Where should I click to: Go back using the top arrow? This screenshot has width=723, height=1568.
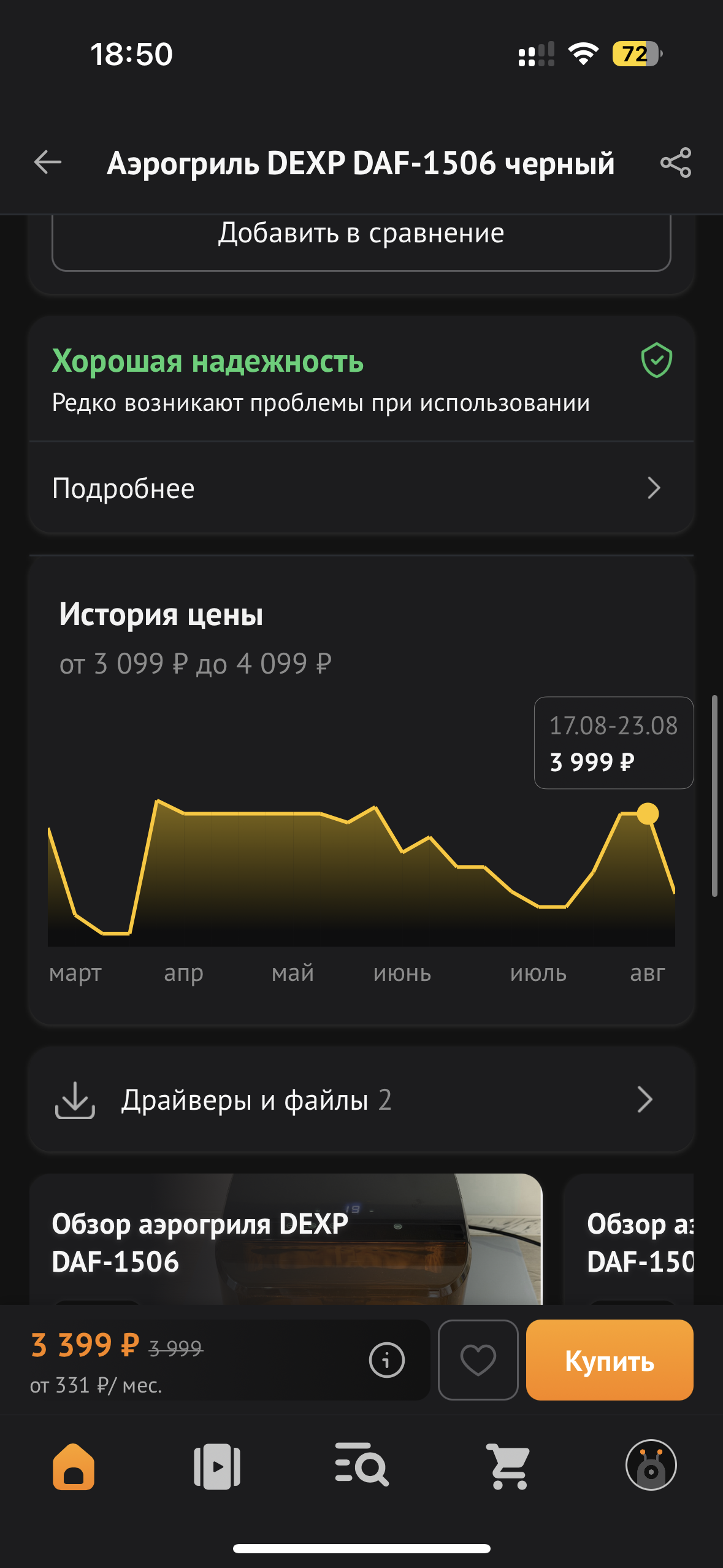point(48,163)
